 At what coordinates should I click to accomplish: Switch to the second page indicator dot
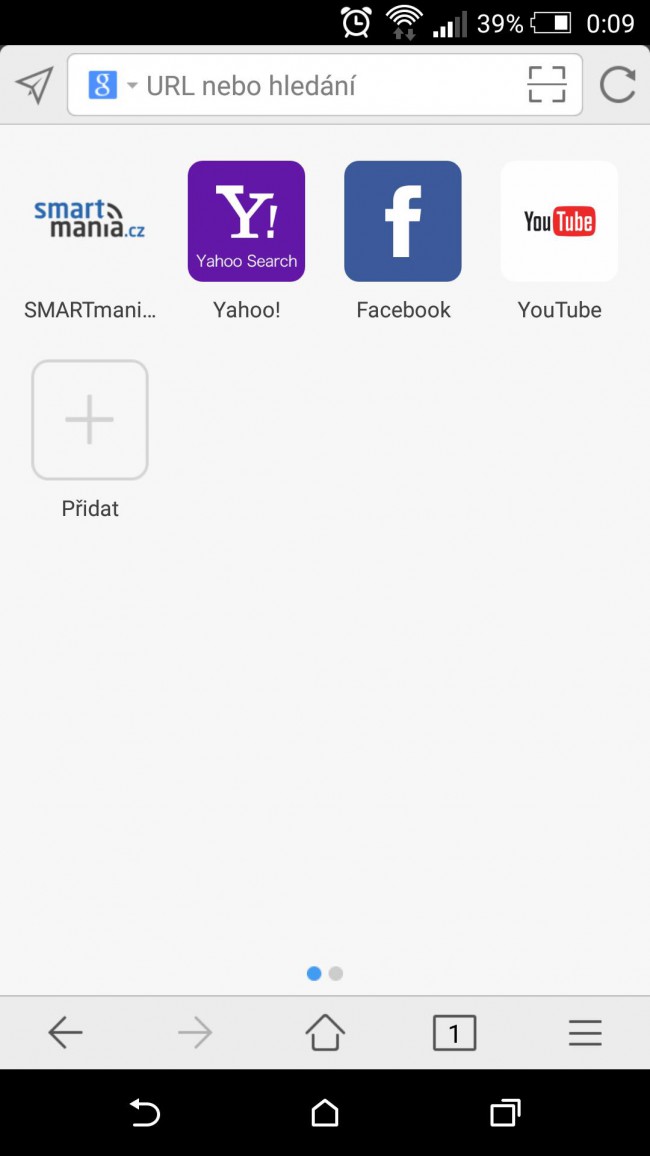[336, 973]
